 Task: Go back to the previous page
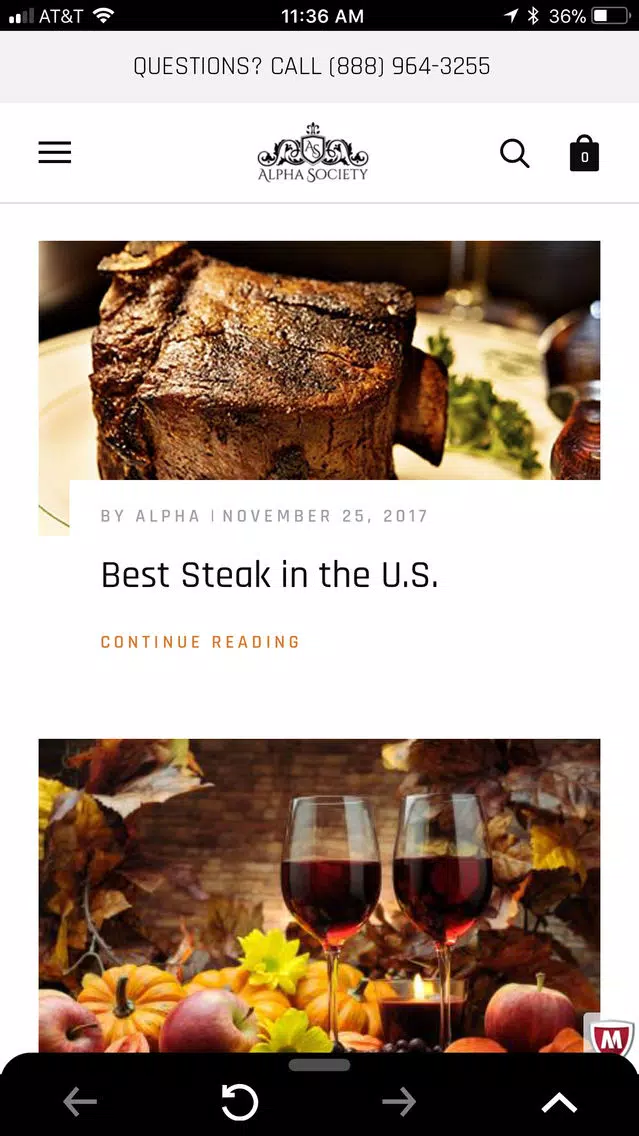80,1102
